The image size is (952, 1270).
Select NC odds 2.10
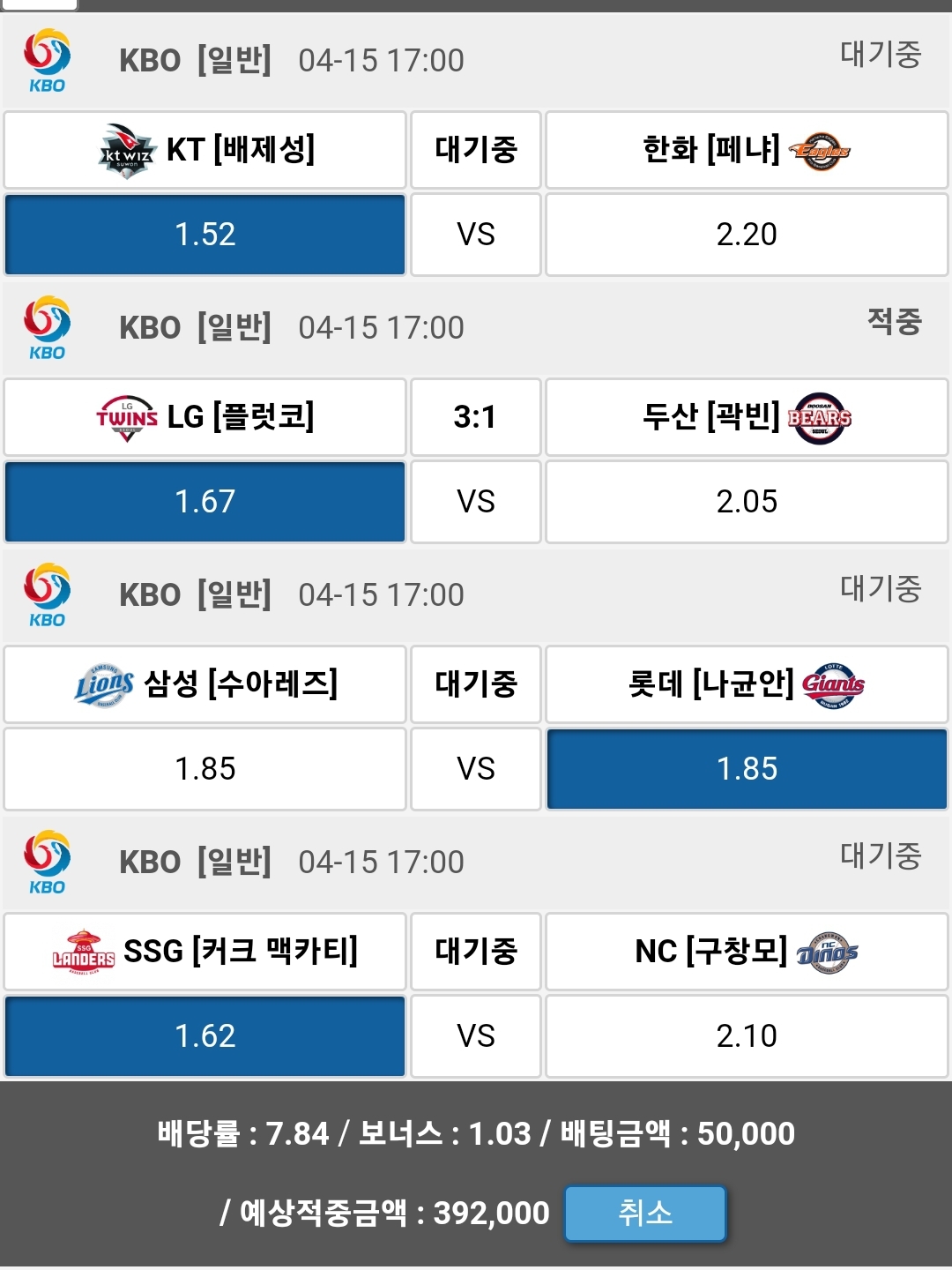pyautogui.click(x=747, y=1036)
